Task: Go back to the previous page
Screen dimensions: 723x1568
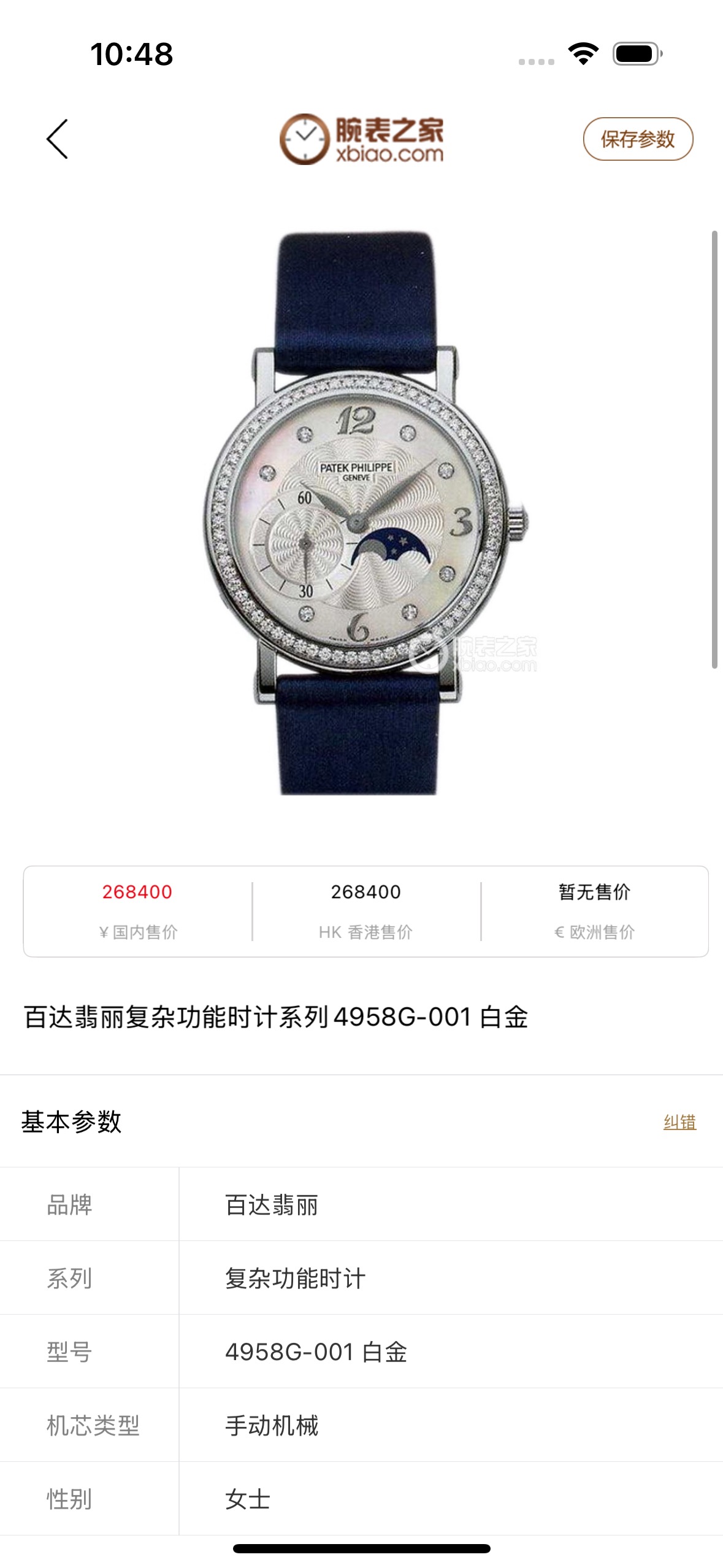Action: tap(58, 139)
